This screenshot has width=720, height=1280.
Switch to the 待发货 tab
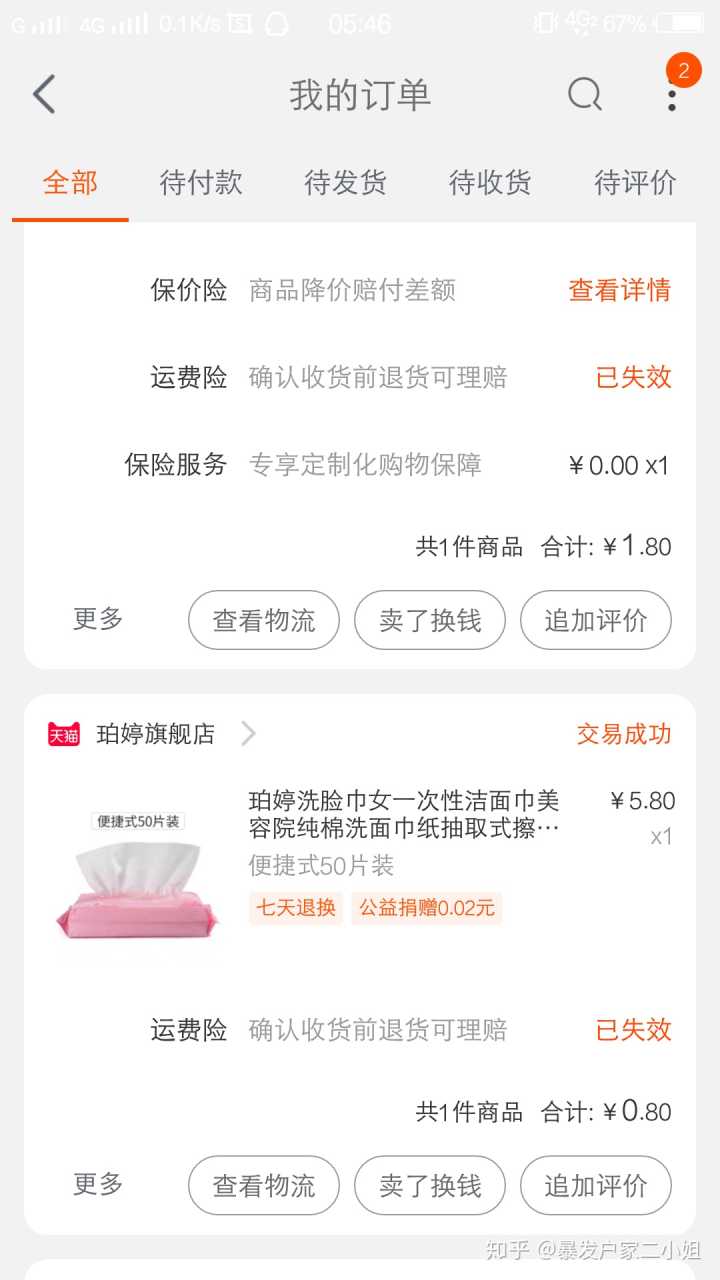point(345,183)
